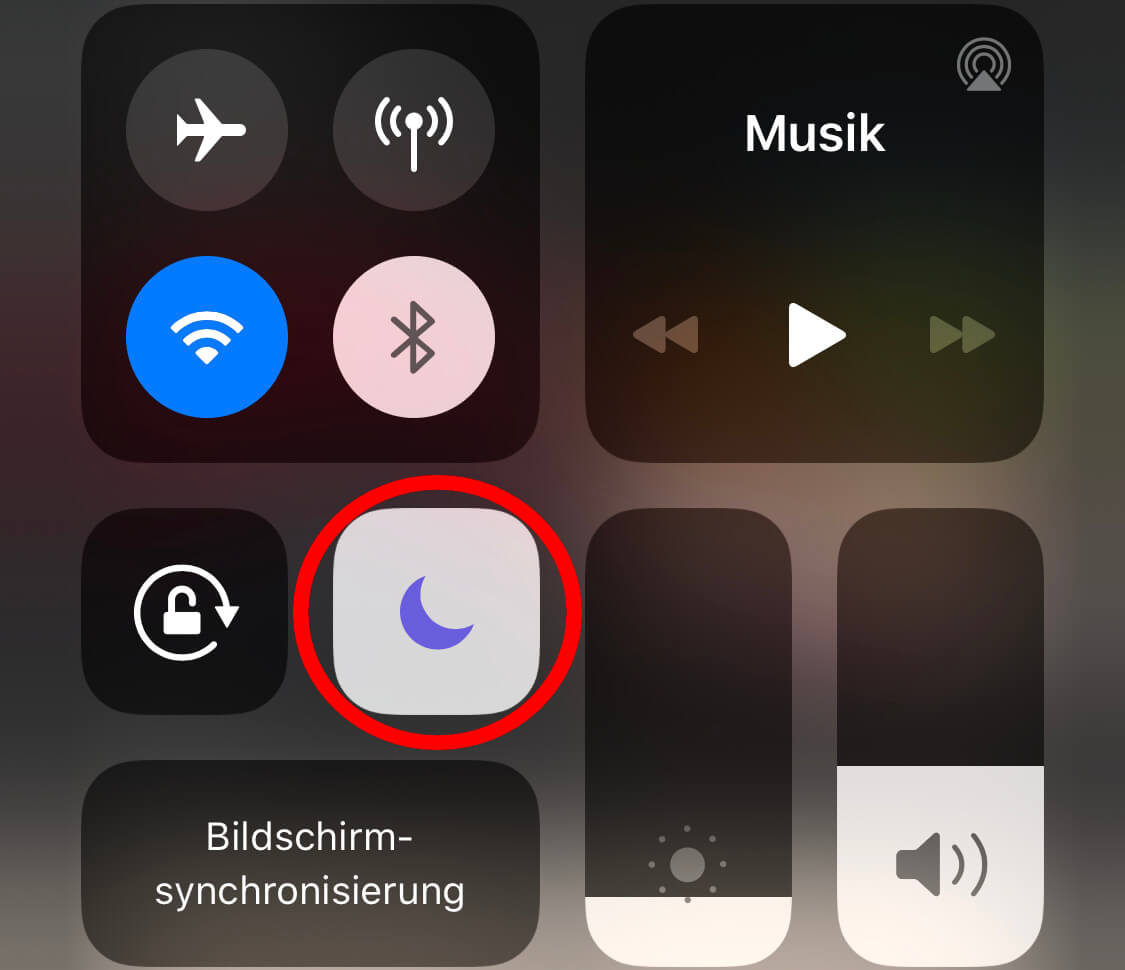The height and width of the screenshot is (970, 1125).
Task: Toggle mobile data antenna
Action: point(413,130)
